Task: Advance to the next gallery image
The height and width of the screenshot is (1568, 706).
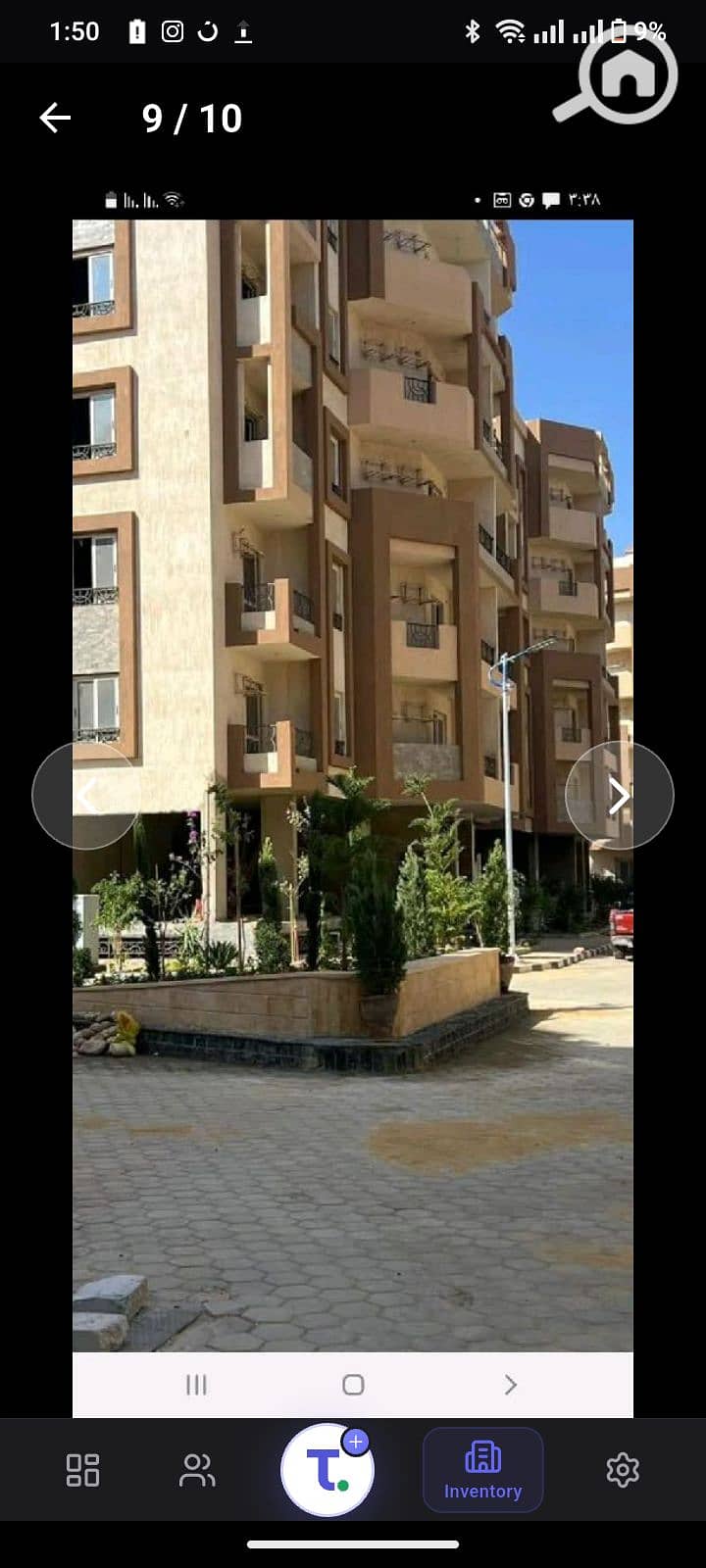Action: pyautogui.click(x=620, y=795)
